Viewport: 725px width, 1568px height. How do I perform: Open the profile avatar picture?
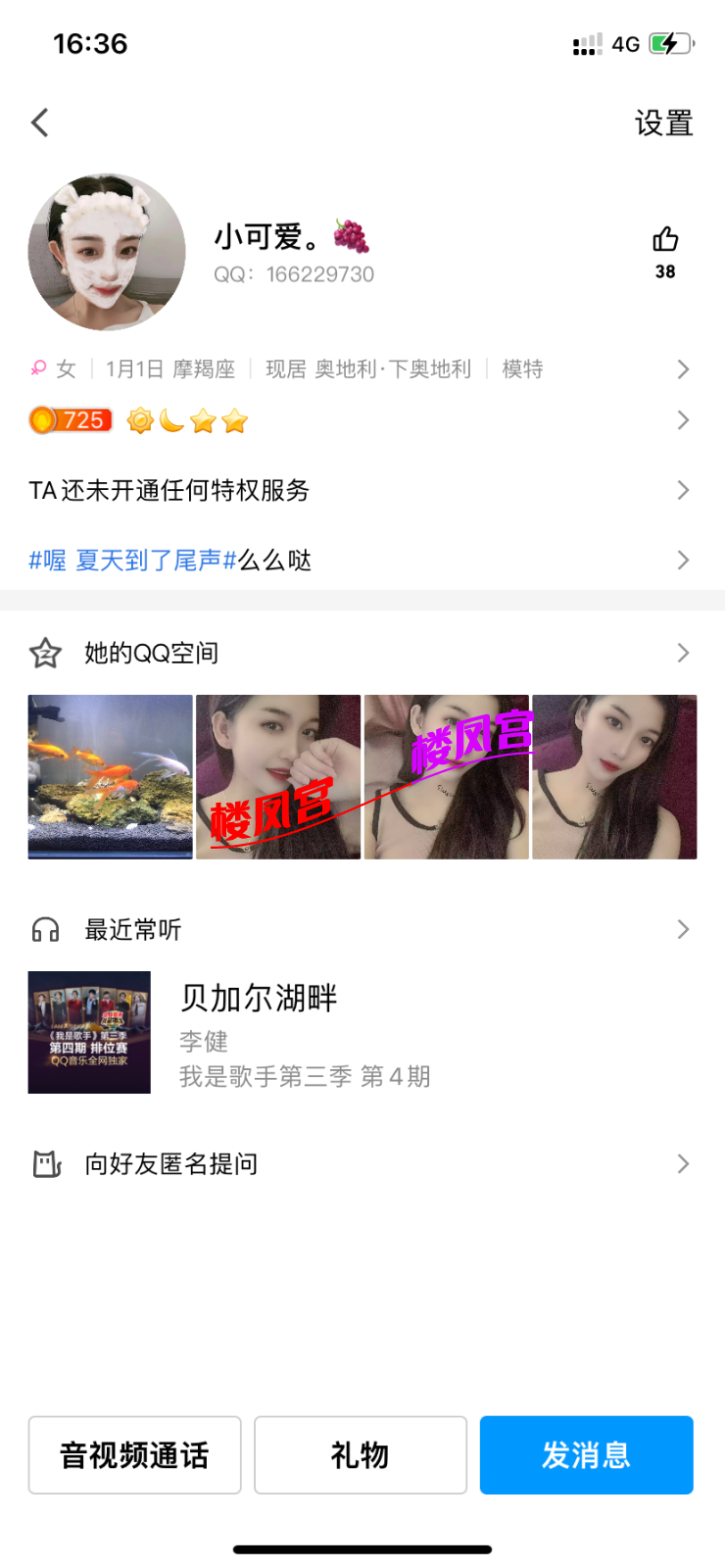click(107, 253)
